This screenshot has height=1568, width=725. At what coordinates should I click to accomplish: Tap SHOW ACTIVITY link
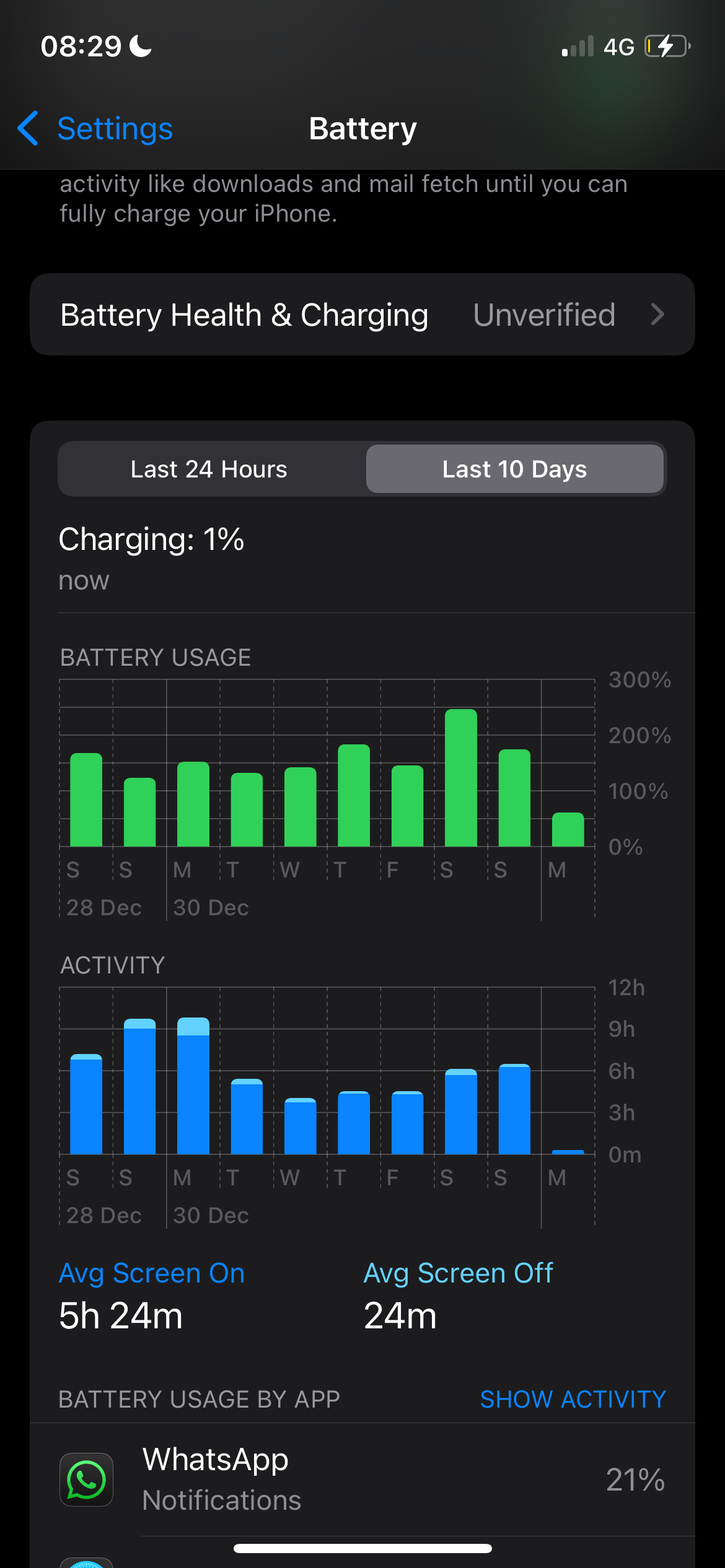click(573, 1400)
